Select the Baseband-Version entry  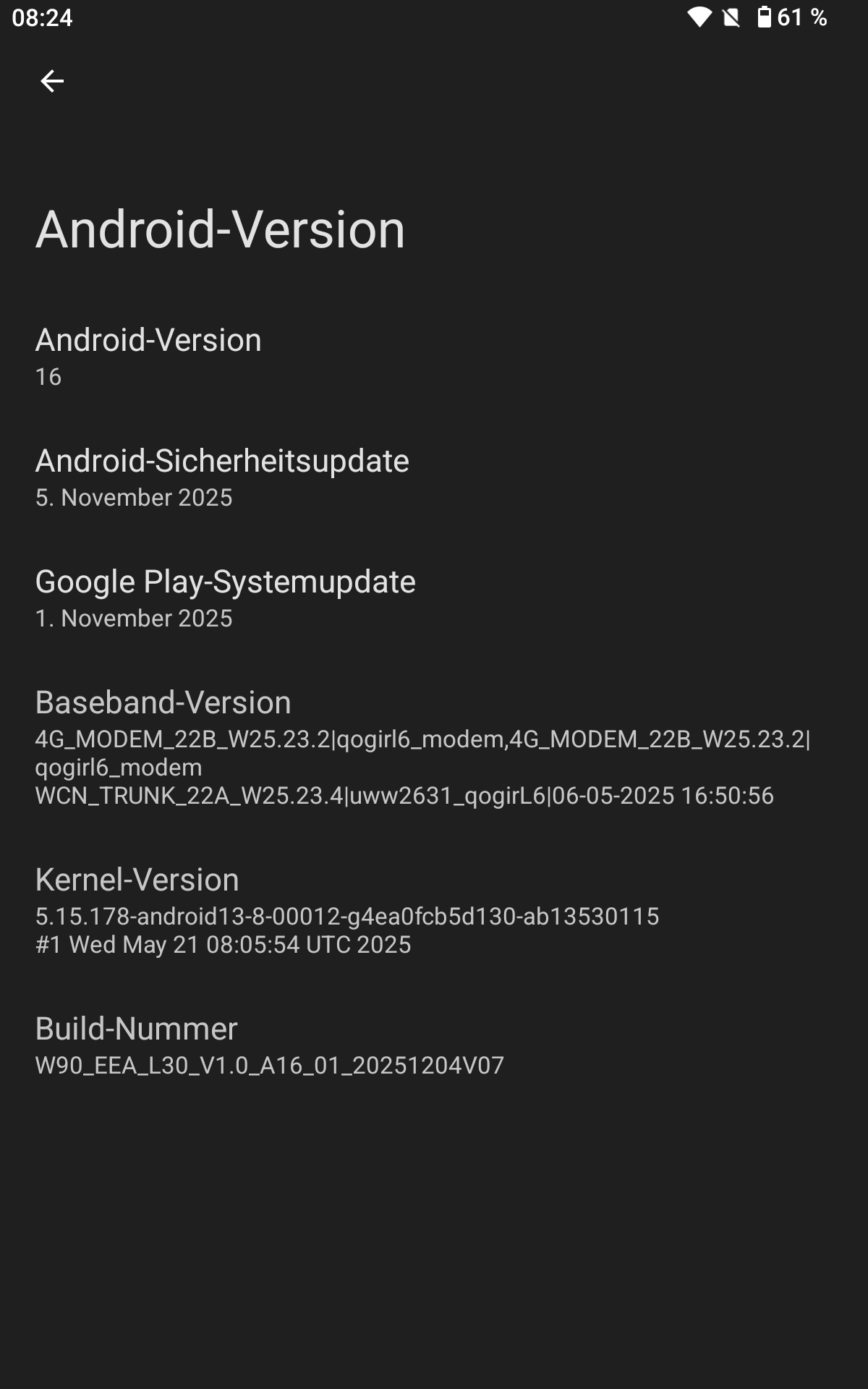pos(434,747)
